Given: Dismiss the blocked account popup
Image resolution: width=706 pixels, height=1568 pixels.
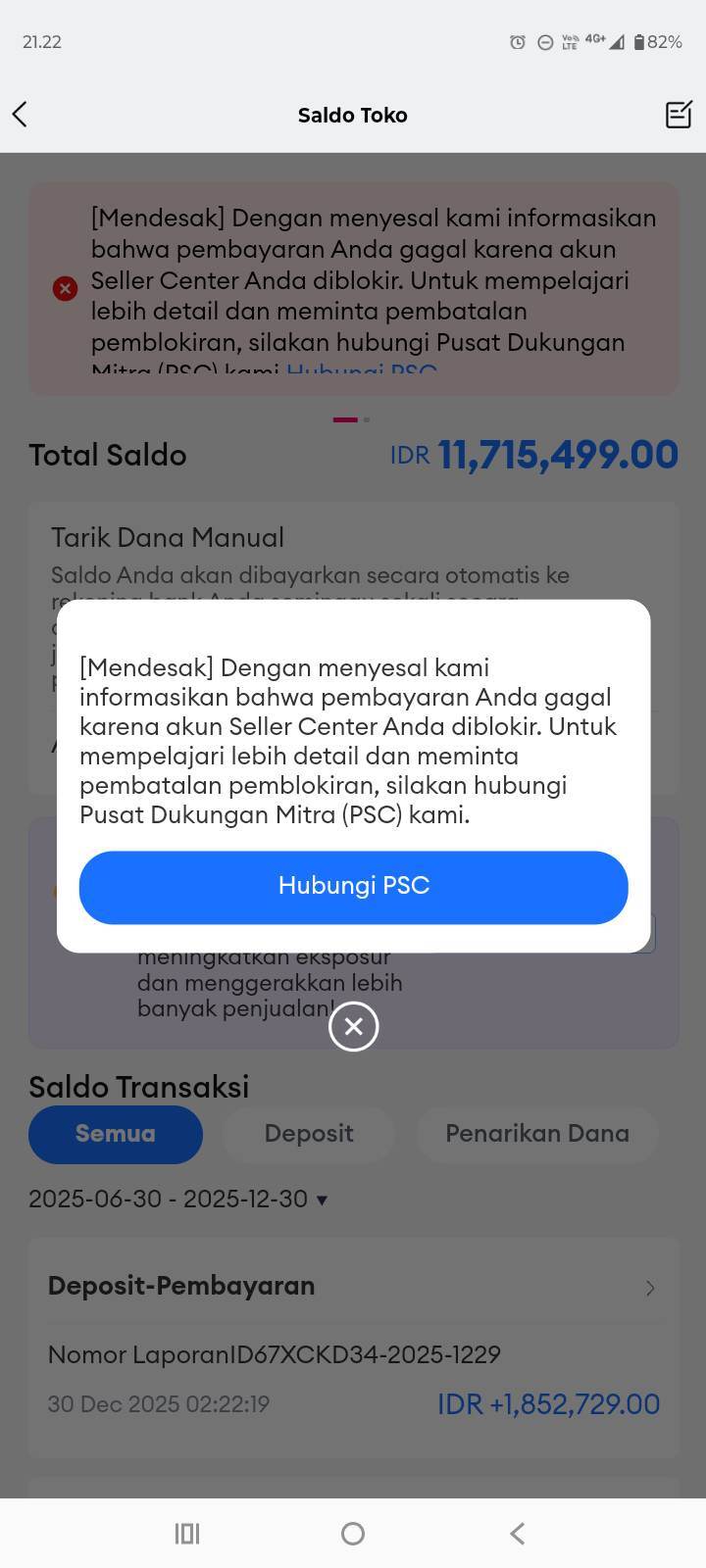Looking at the screenshot, I should click(353, 1026).
